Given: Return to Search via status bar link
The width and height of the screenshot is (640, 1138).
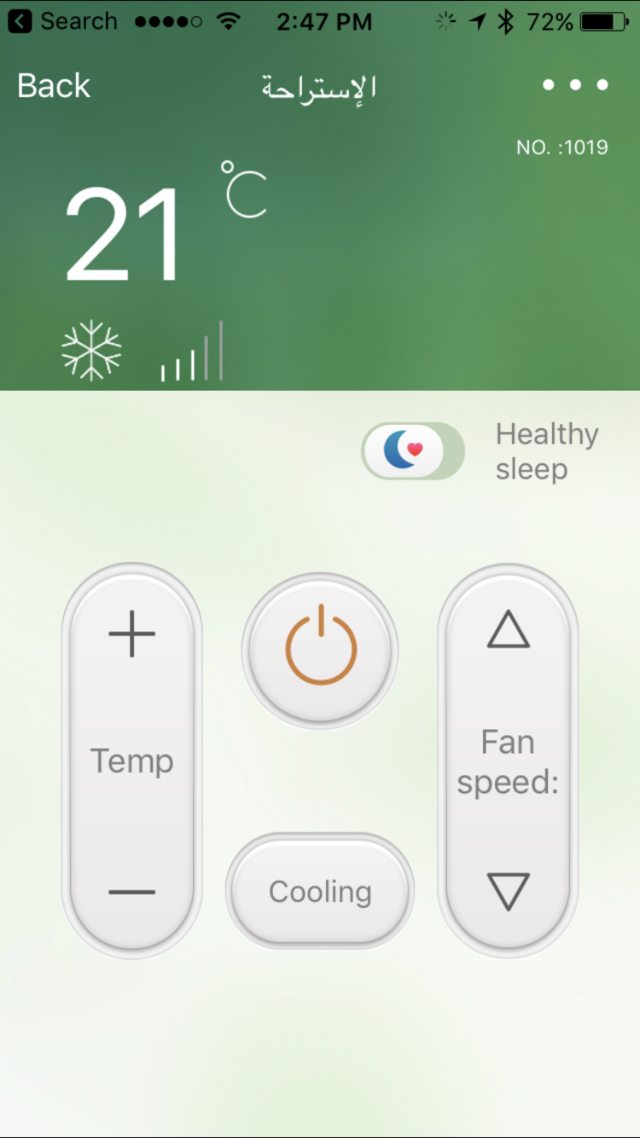Looking at the screenshot, I should 64,21.
